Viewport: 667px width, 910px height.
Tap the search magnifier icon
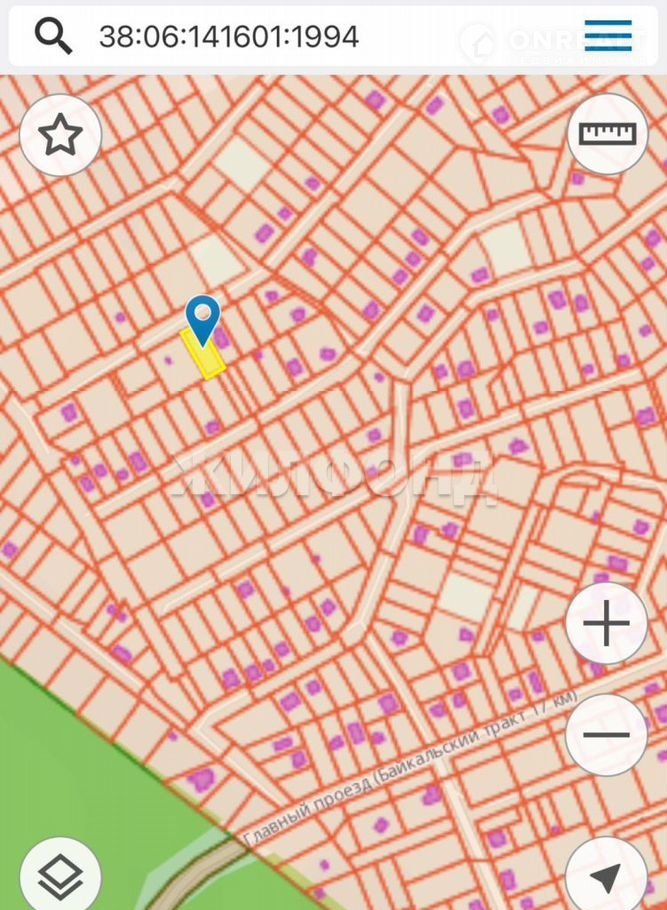[x=53, y=37]
